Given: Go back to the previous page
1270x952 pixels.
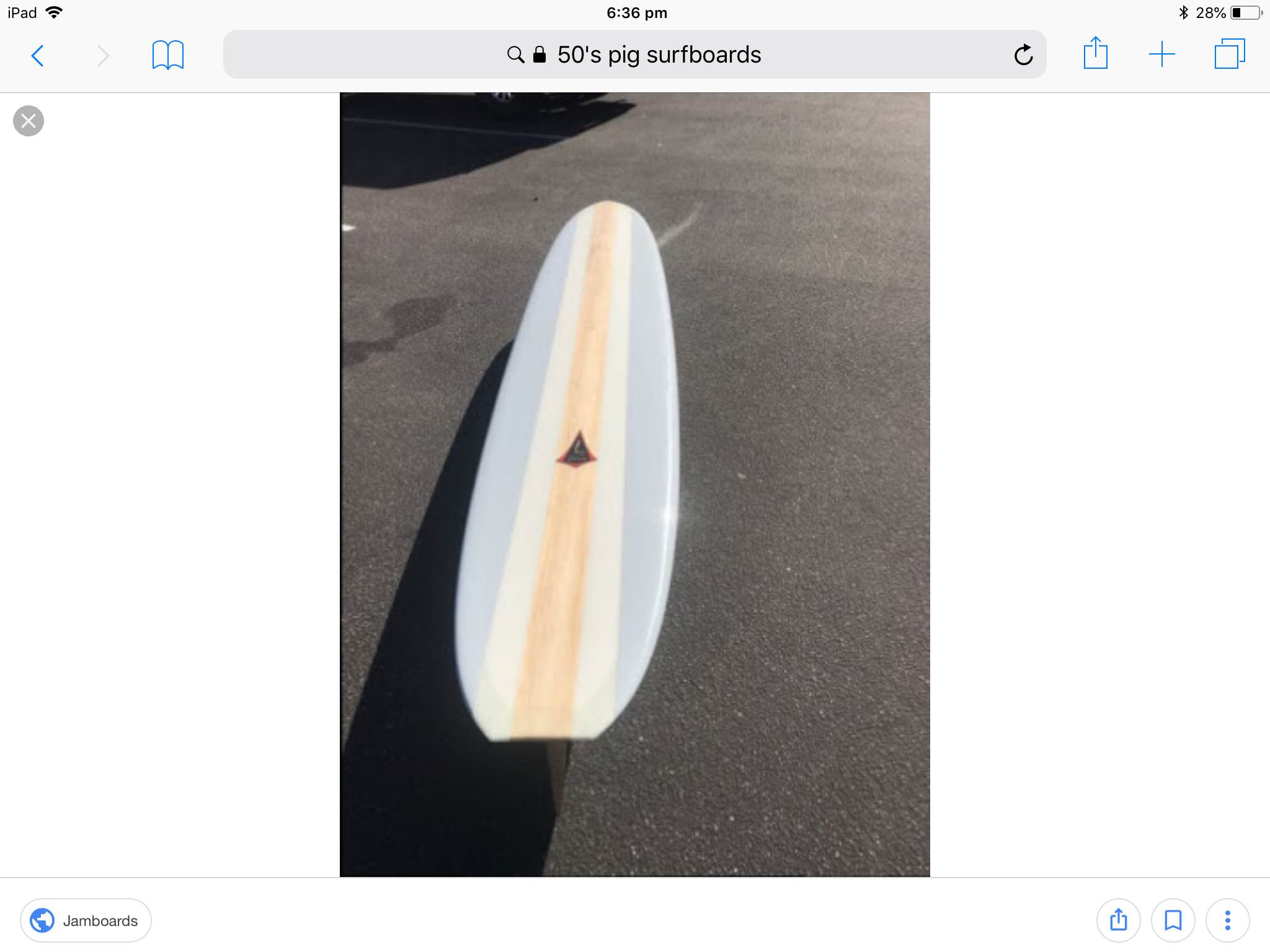Looking at the screenshot, I should (x=38, y=56).
